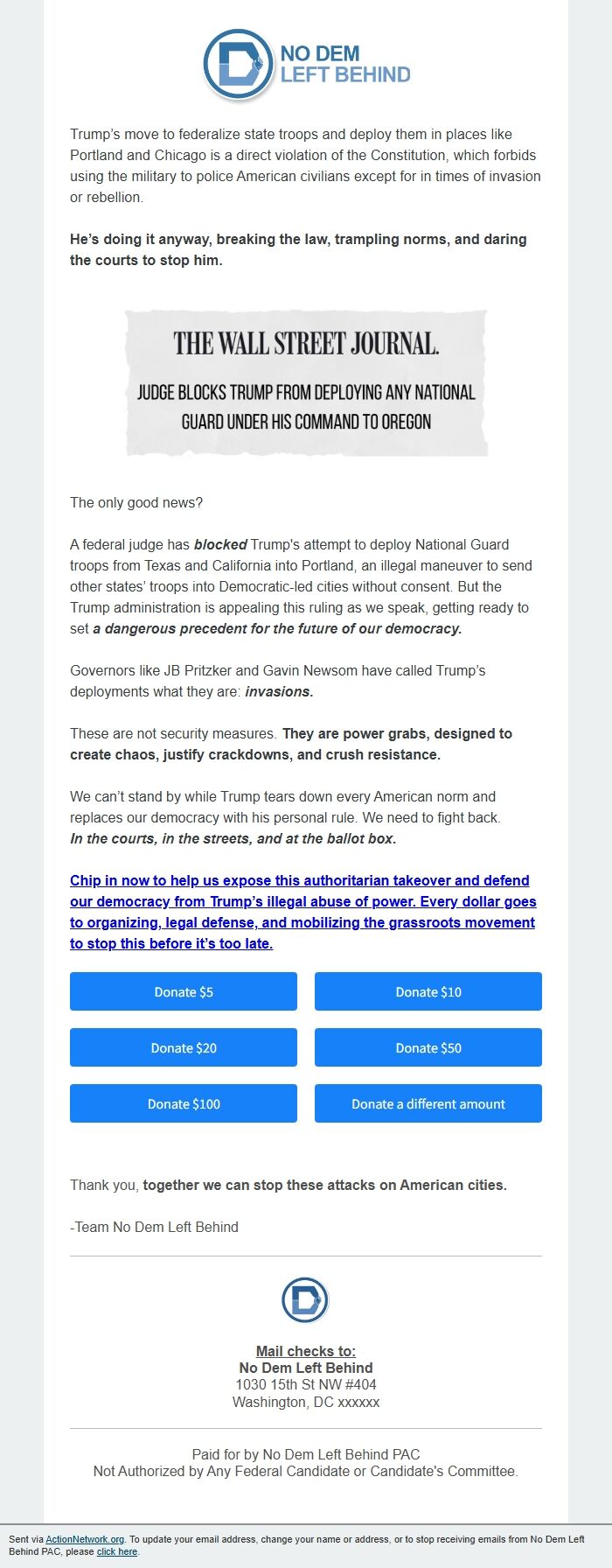Visit the ActionNetwork.org link
This screenshot has height=1568, width=612.
(85, 1539)
